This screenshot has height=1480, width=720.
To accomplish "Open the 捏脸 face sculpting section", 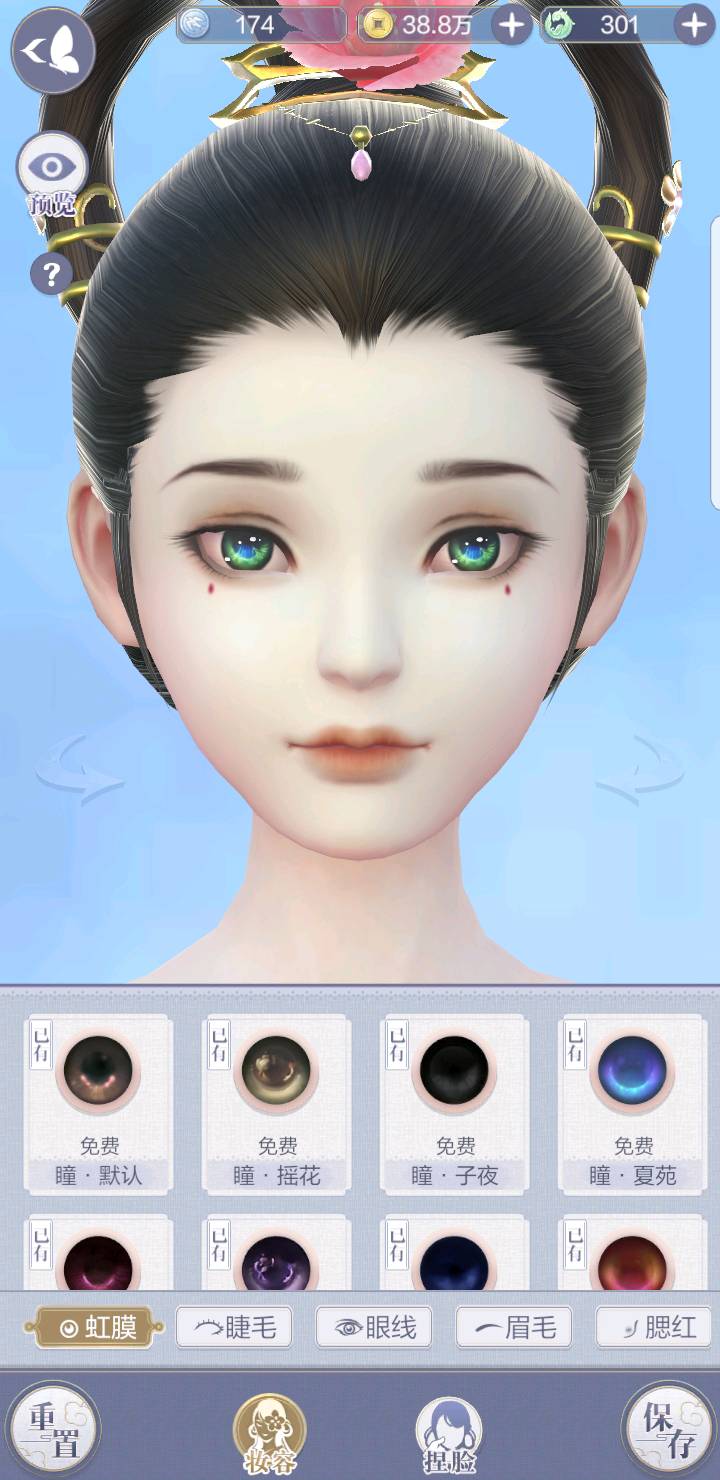I will pyautogui.click(x=448, y=1432).
